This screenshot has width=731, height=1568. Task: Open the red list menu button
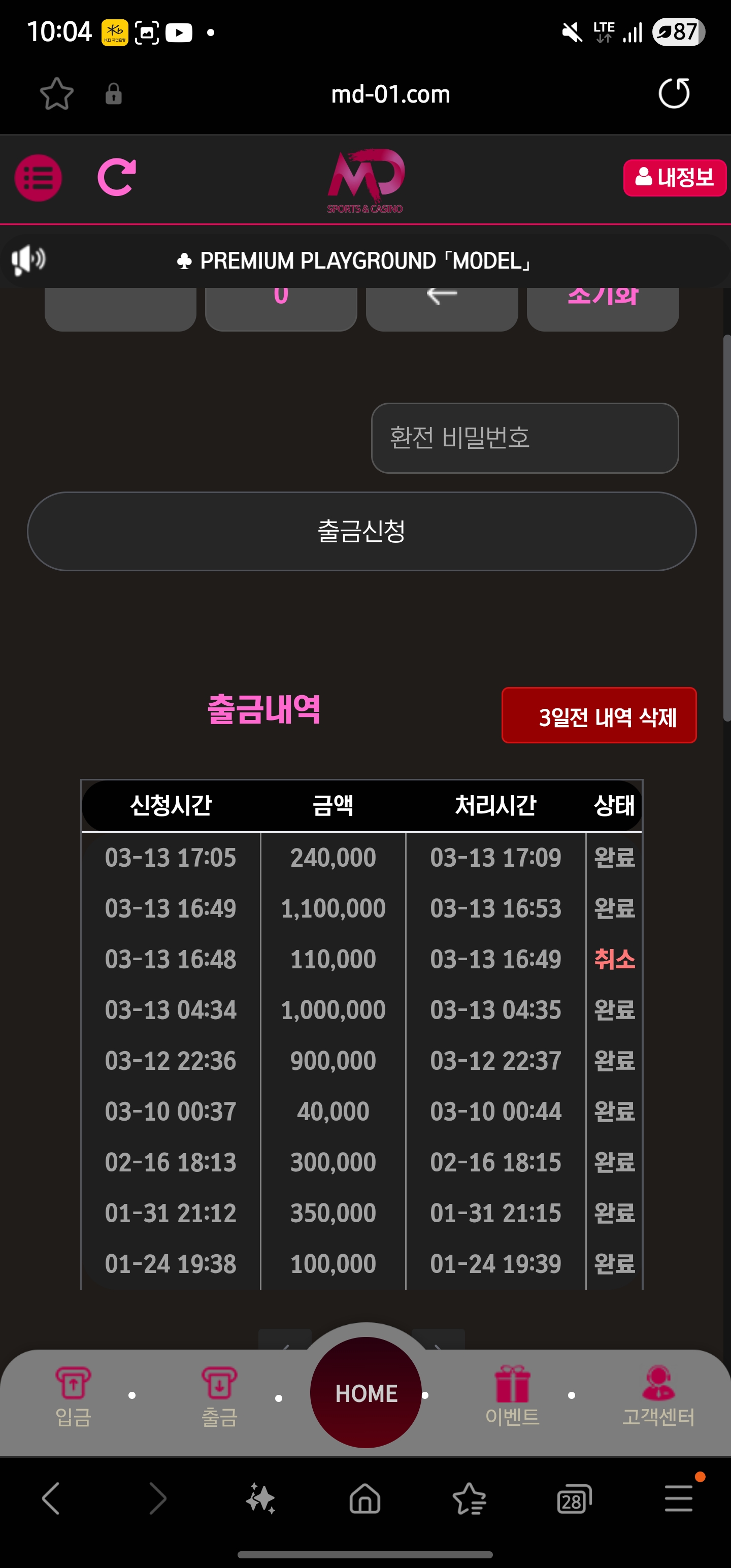(x=39, y=178)
